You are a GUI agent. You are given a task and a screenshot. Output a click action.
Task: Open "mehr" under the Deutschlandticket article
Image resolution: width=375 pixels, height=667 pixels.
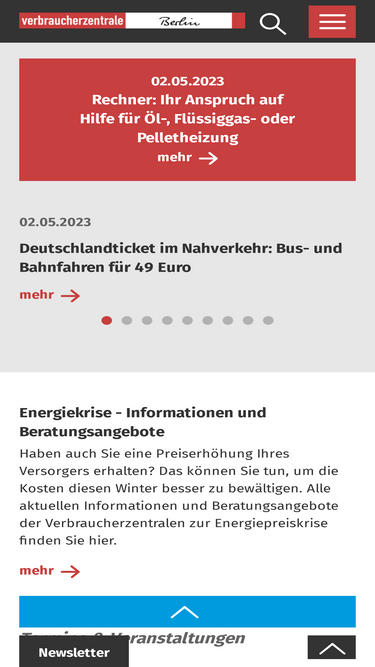coord(50,295)
